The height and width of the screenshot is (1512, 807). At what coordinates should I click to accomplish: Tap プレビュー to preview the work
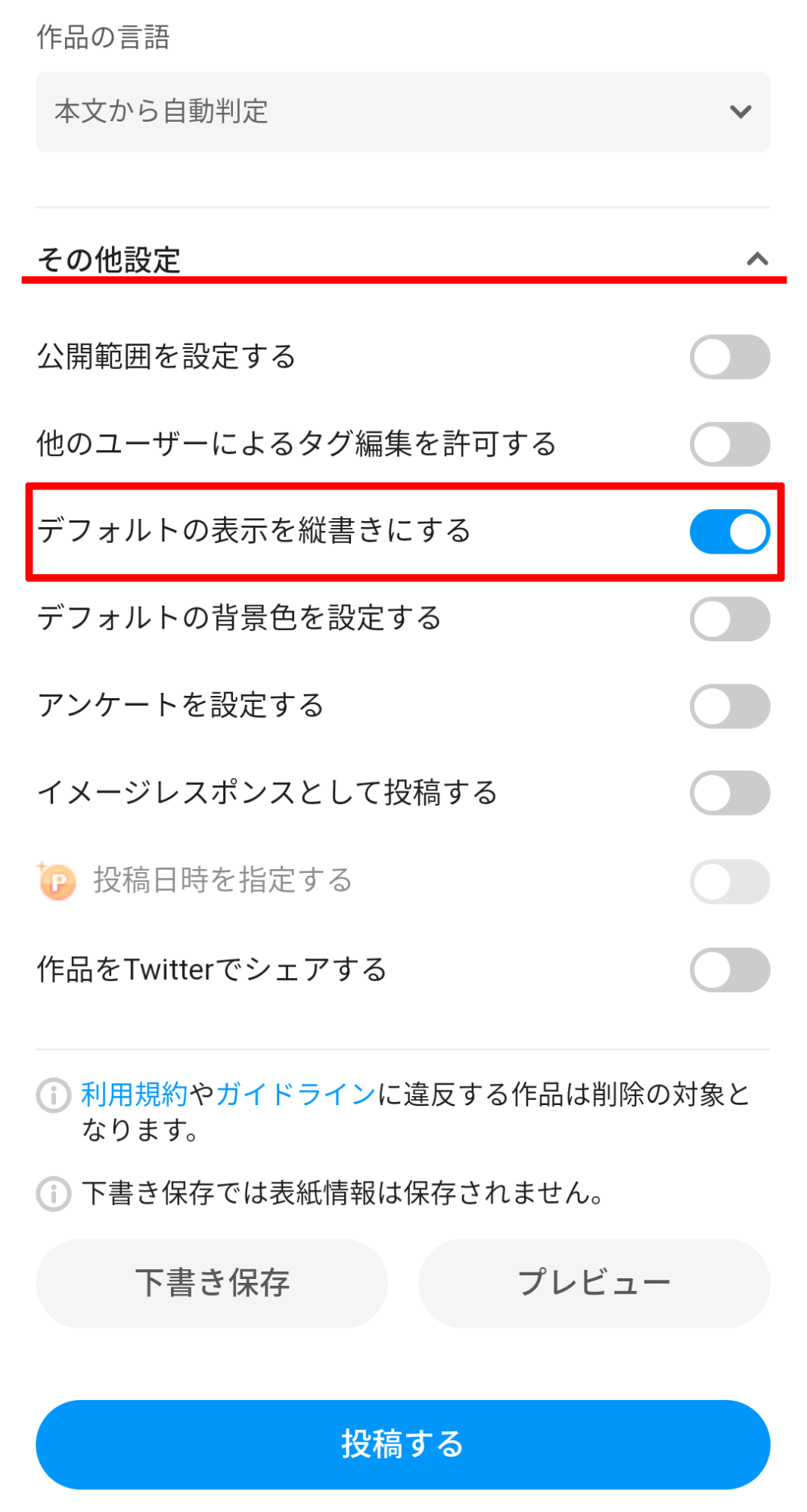(594, 1283)
